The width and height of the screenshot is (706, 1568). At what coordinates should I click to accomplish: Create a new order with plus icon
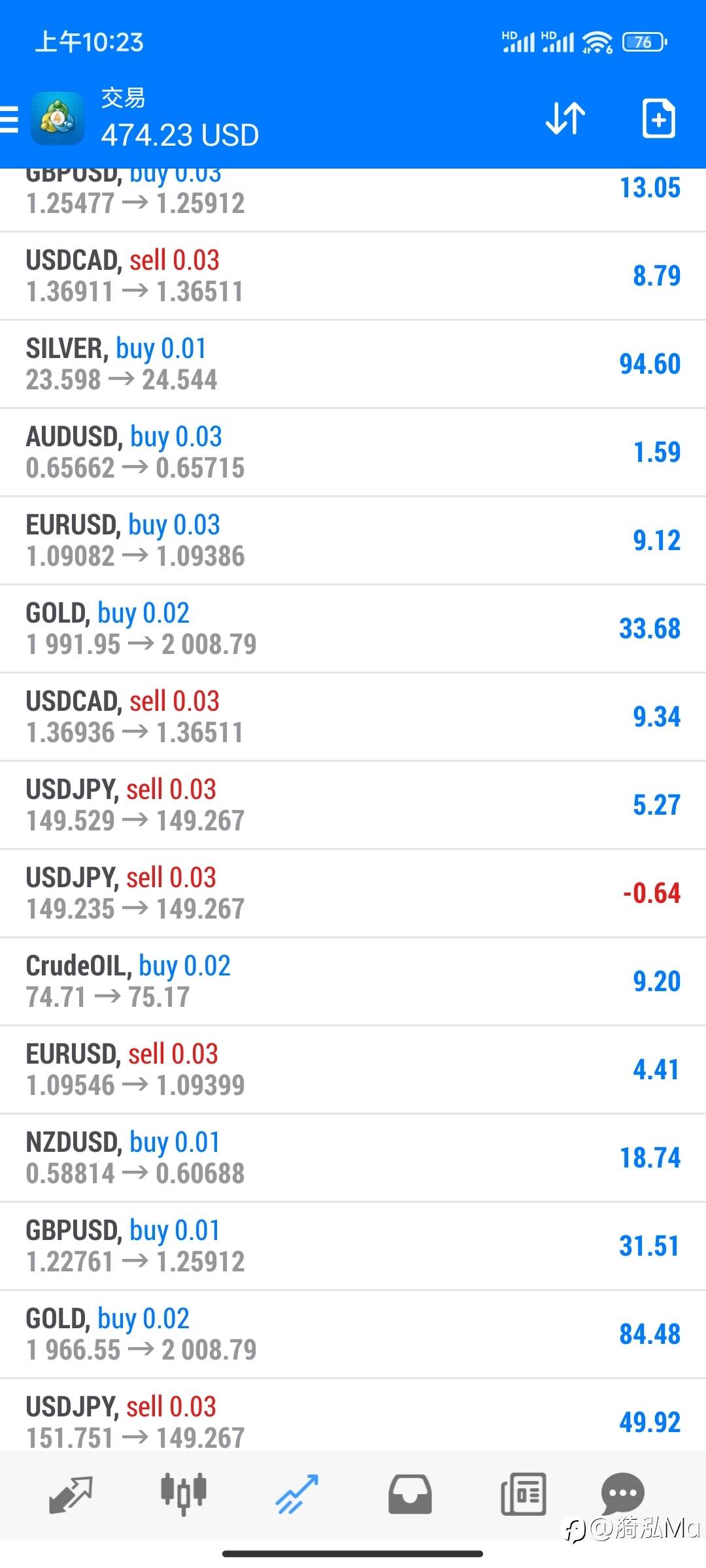(658, 119)
